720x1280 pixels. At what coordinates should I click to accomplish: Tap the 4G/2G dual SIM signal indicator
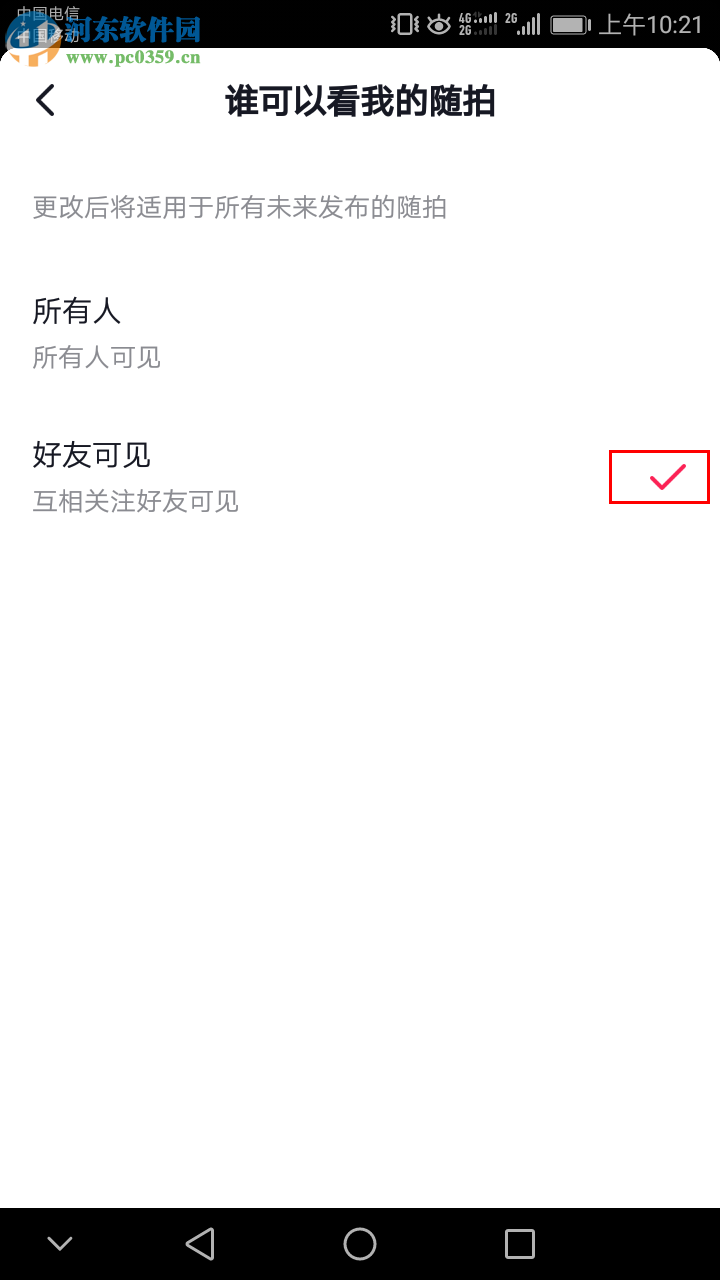pyautogui.click(x=478, y=24)
